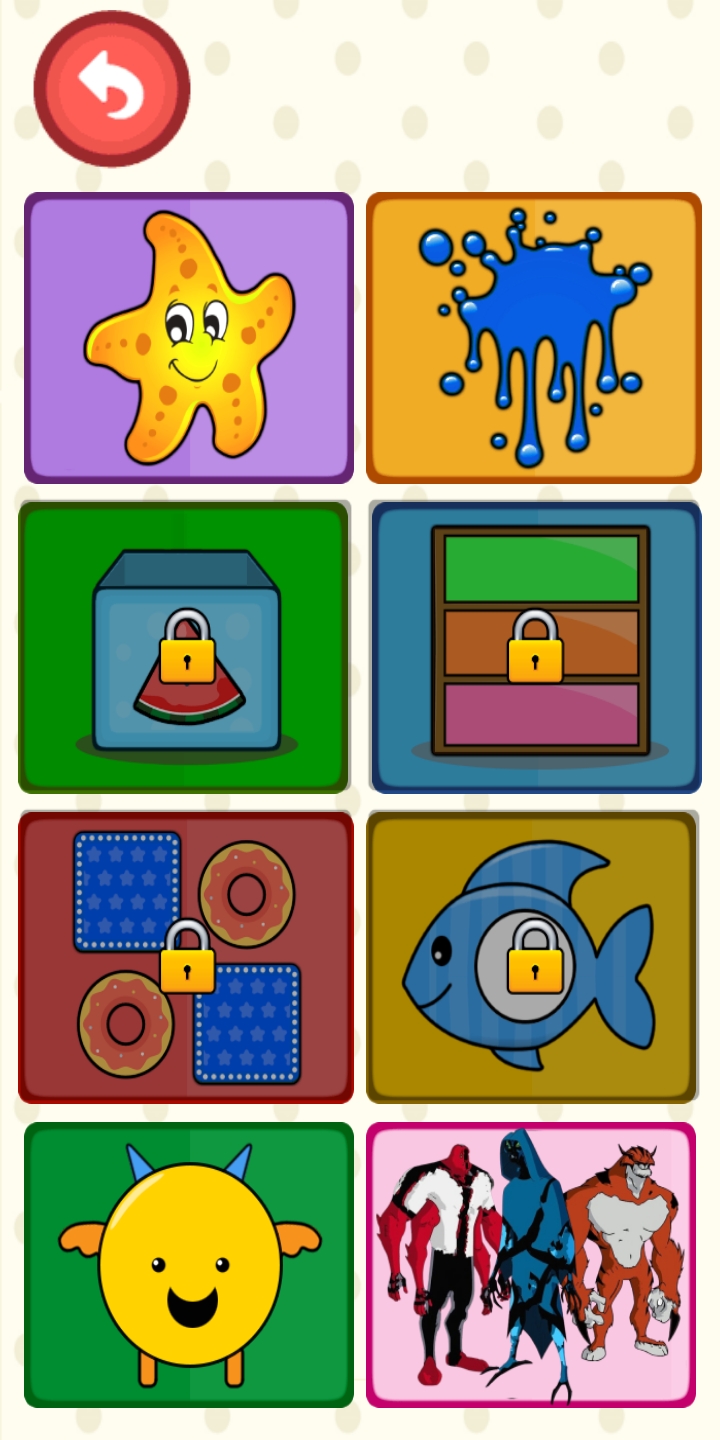Open the locked donuts and cards tile
The height and width of the screenshot is (1440, 720).
186,958
